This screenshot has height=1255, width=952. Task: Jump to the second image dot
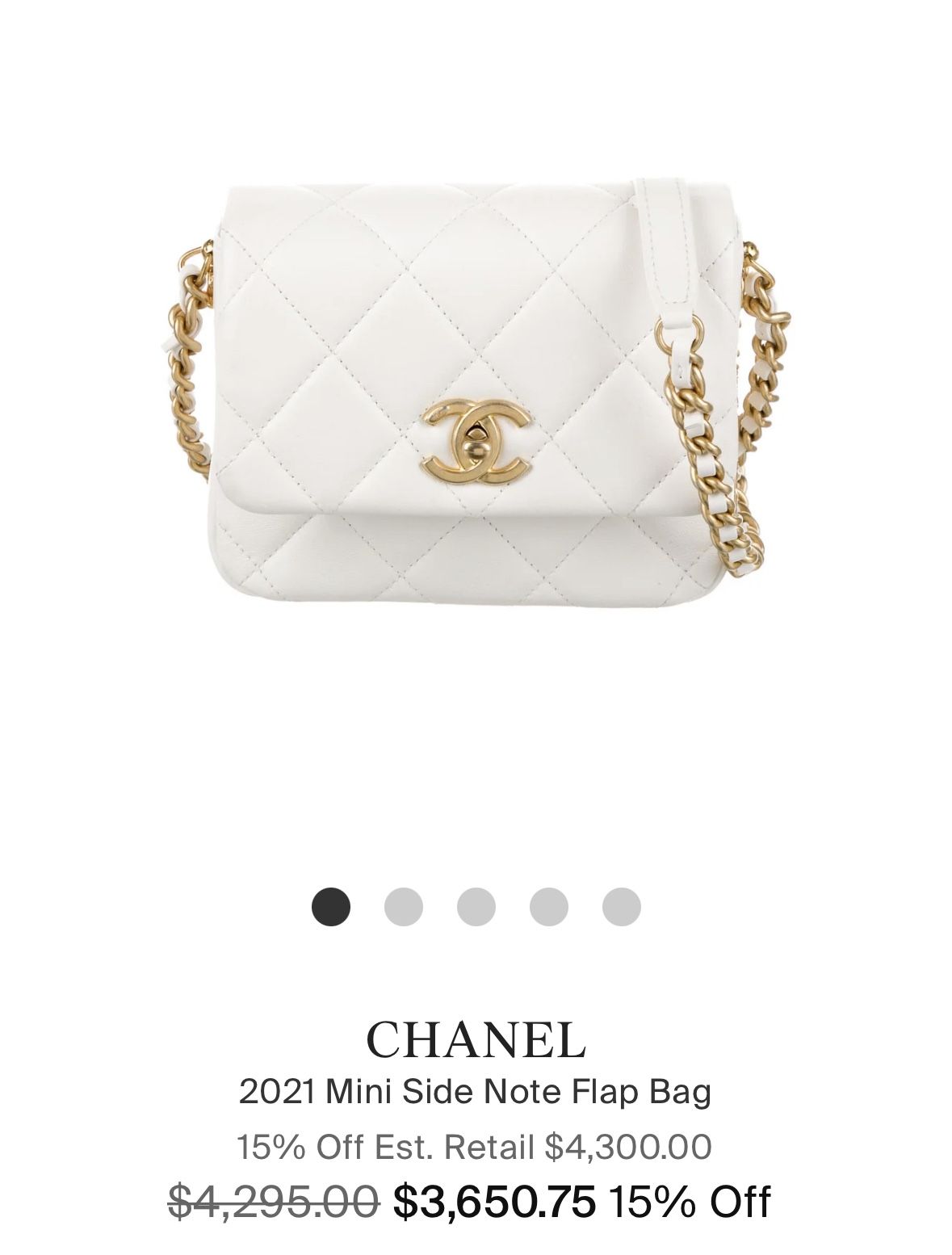(x=403, y=906)
